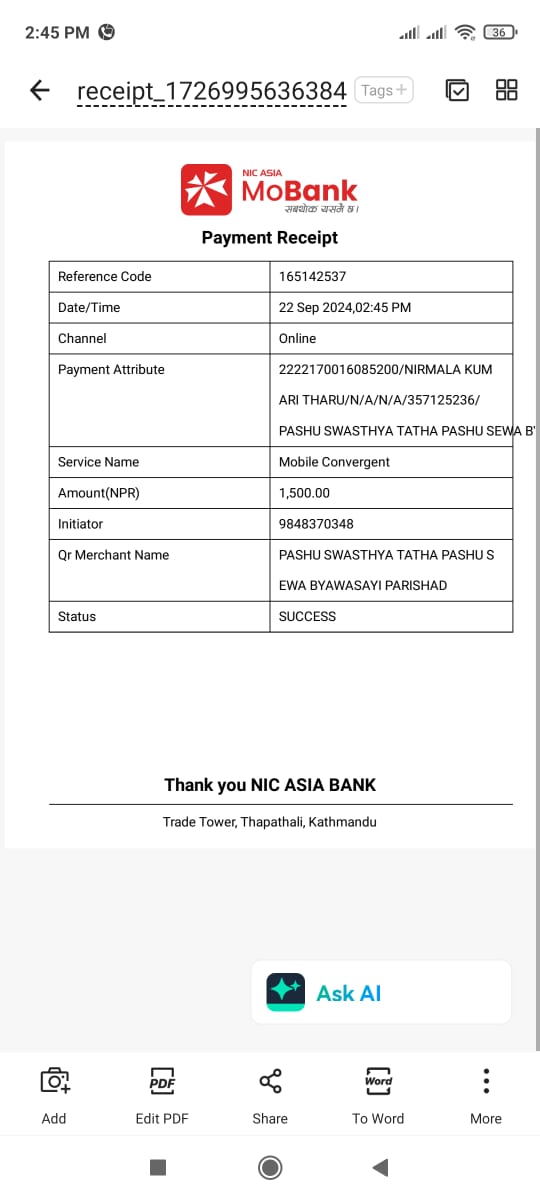This screenshot has height=1200, width=540.
Task: Add tags with the Tags+ chip
Action: coord(384,90)
